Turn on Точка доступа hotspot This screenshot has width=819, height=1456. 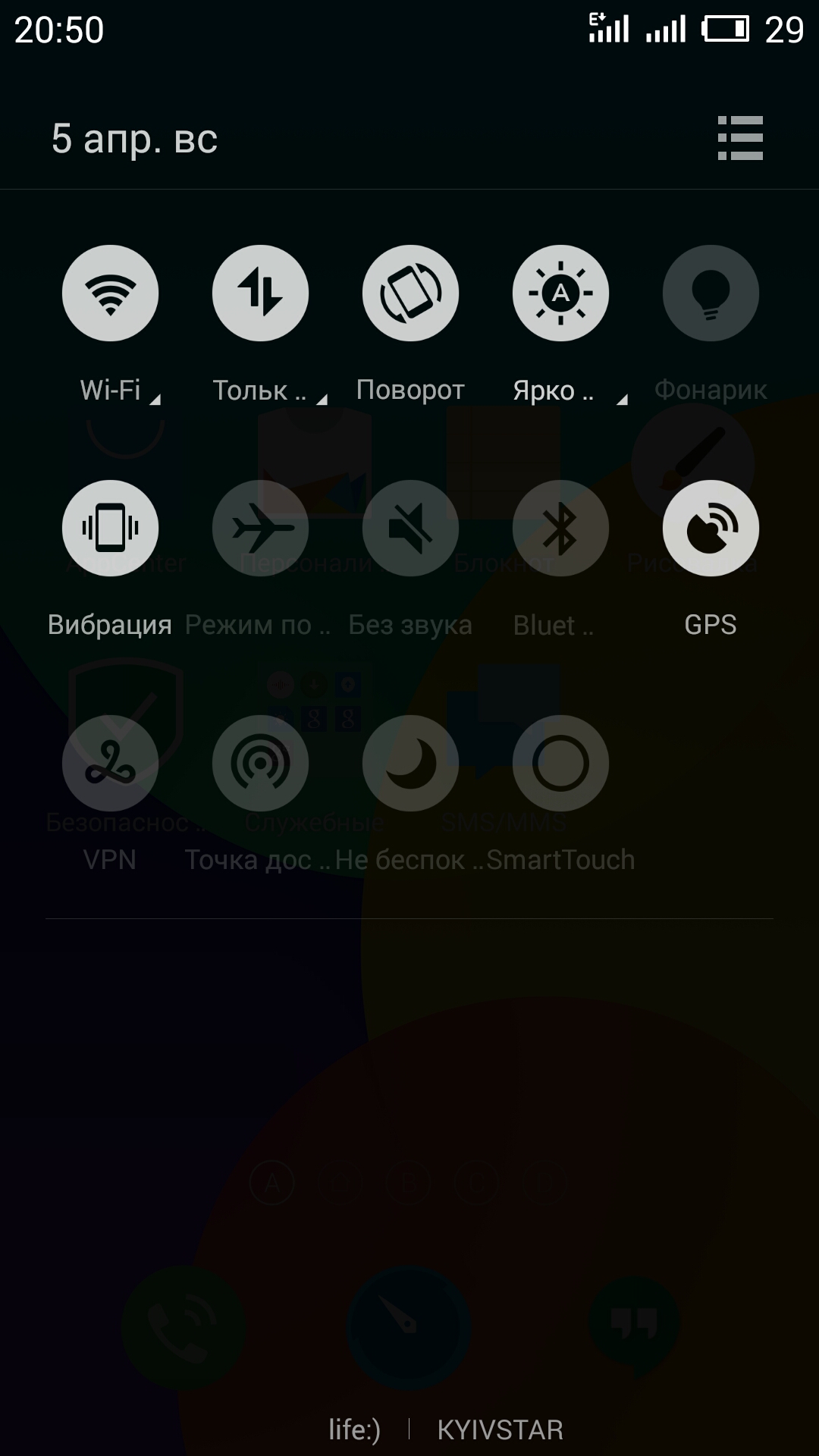tap(260, 763)
